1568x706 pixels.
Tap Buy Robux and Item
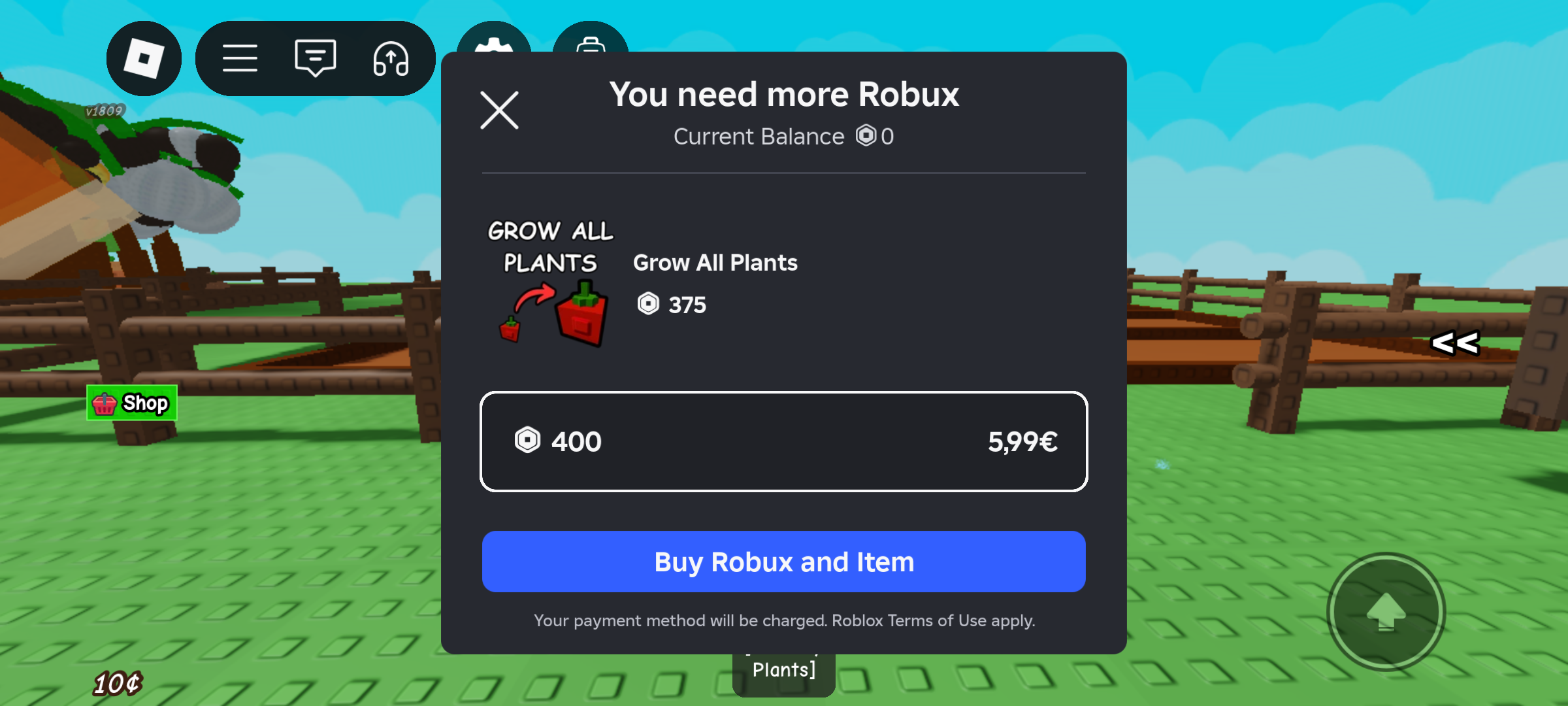tap(783, 562)
